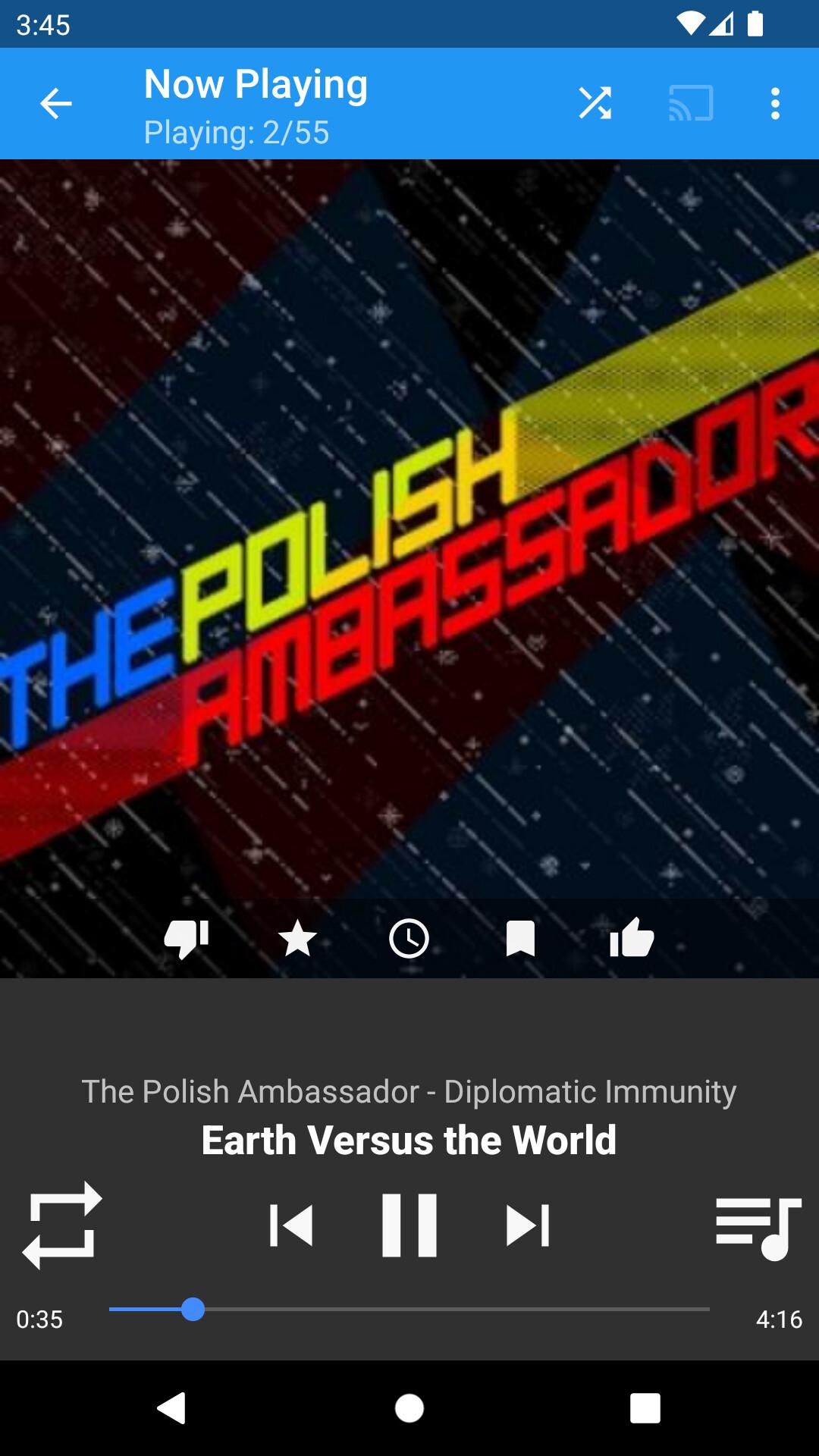The height and width of the screenshot is (1456, 819).
Task: Tap the playback progress seek bar
Action: tap(409, 1309)
